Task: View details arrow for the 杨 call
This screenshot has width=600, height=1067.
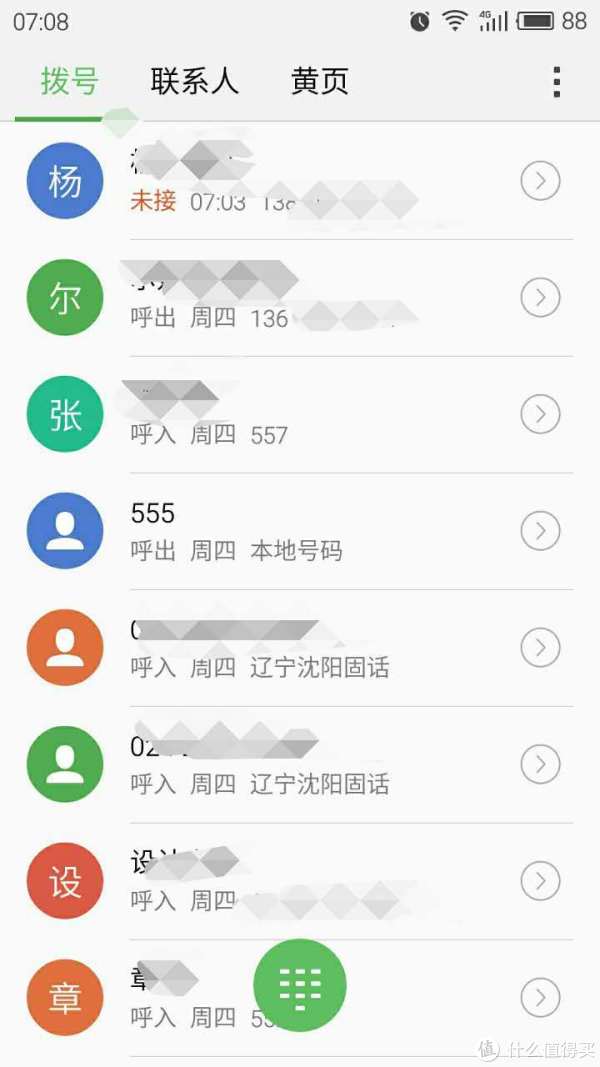Action: pyautogui.click(x=540, y=181)
